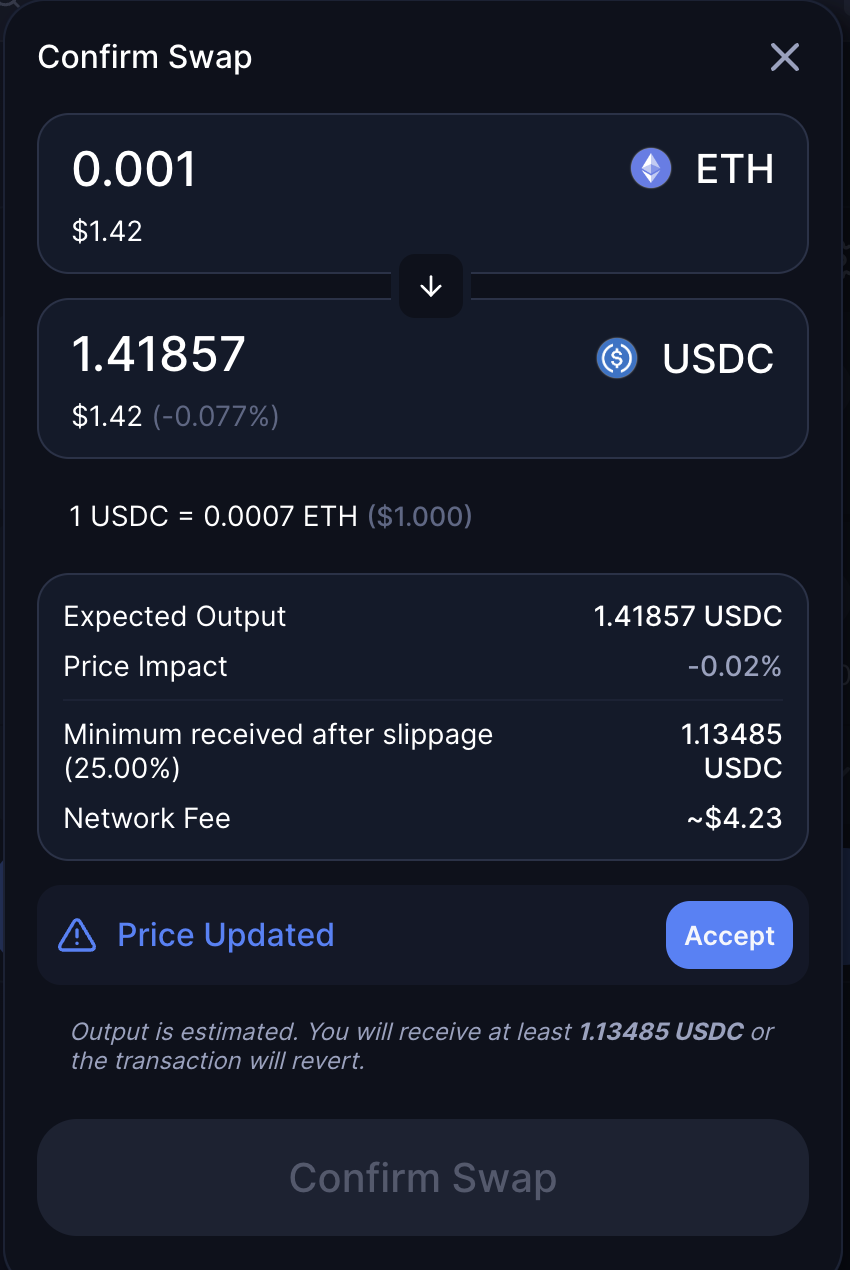The image size is (850, 1270).
Task: Click the Ethereum diamond symbol next to ETH
Action: pyautogui.click(x=650, y=168)
